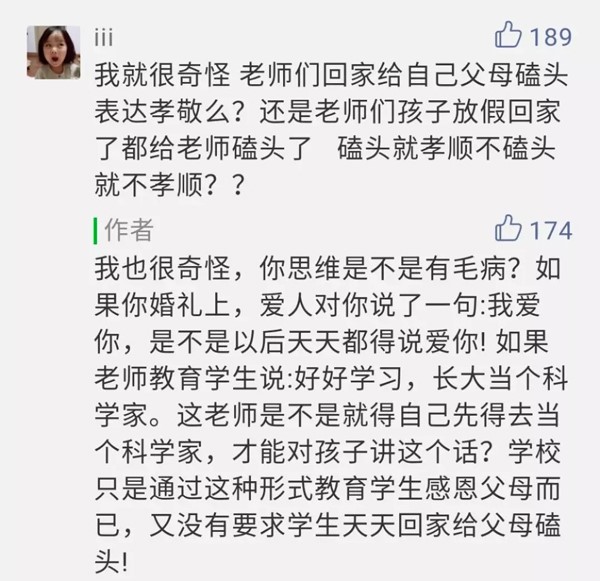Open commenter iii's avatar

(53, 54)
